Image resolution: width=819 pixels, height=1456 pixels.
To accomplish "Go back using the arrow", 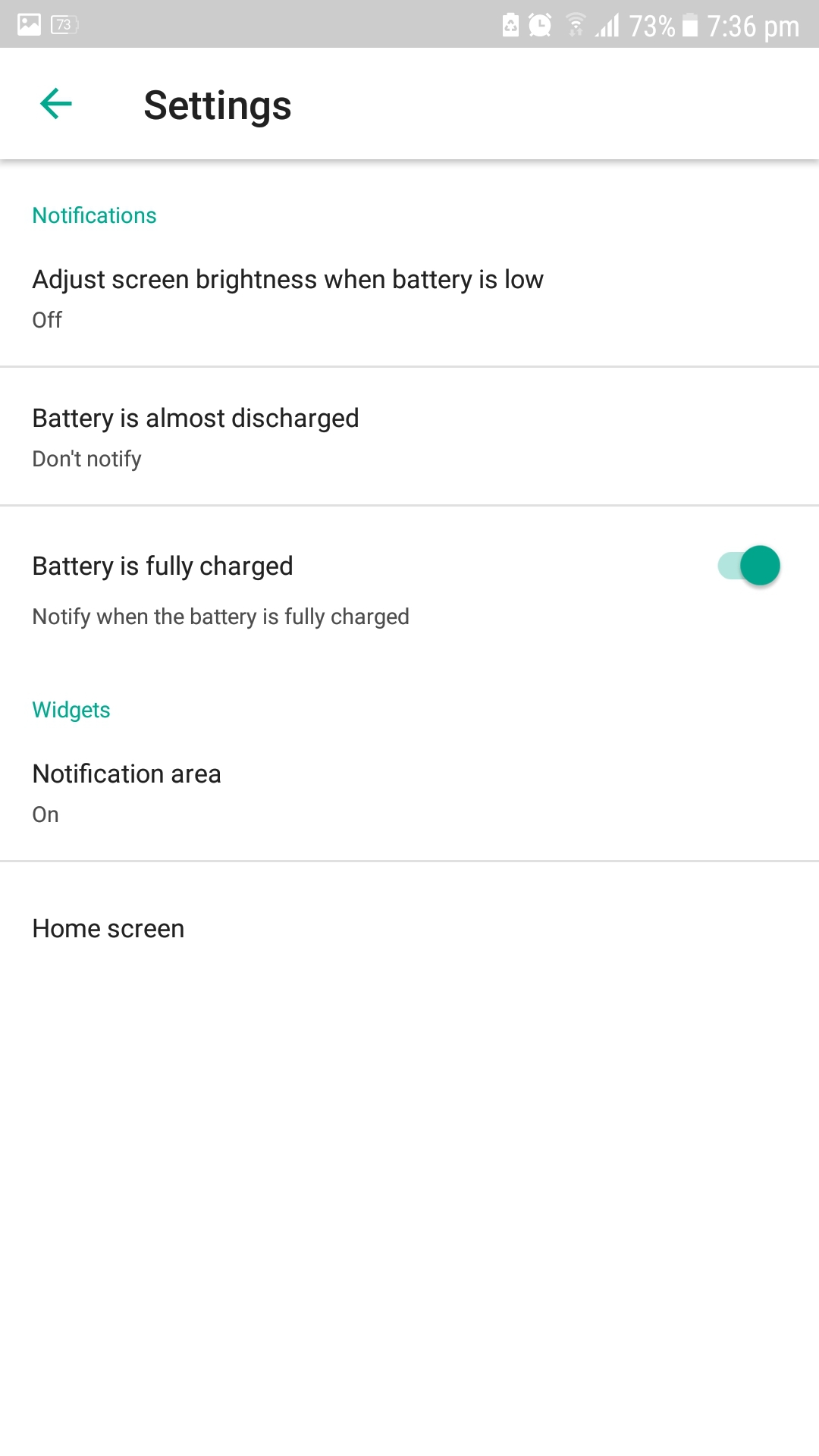I will pos(56,104).
